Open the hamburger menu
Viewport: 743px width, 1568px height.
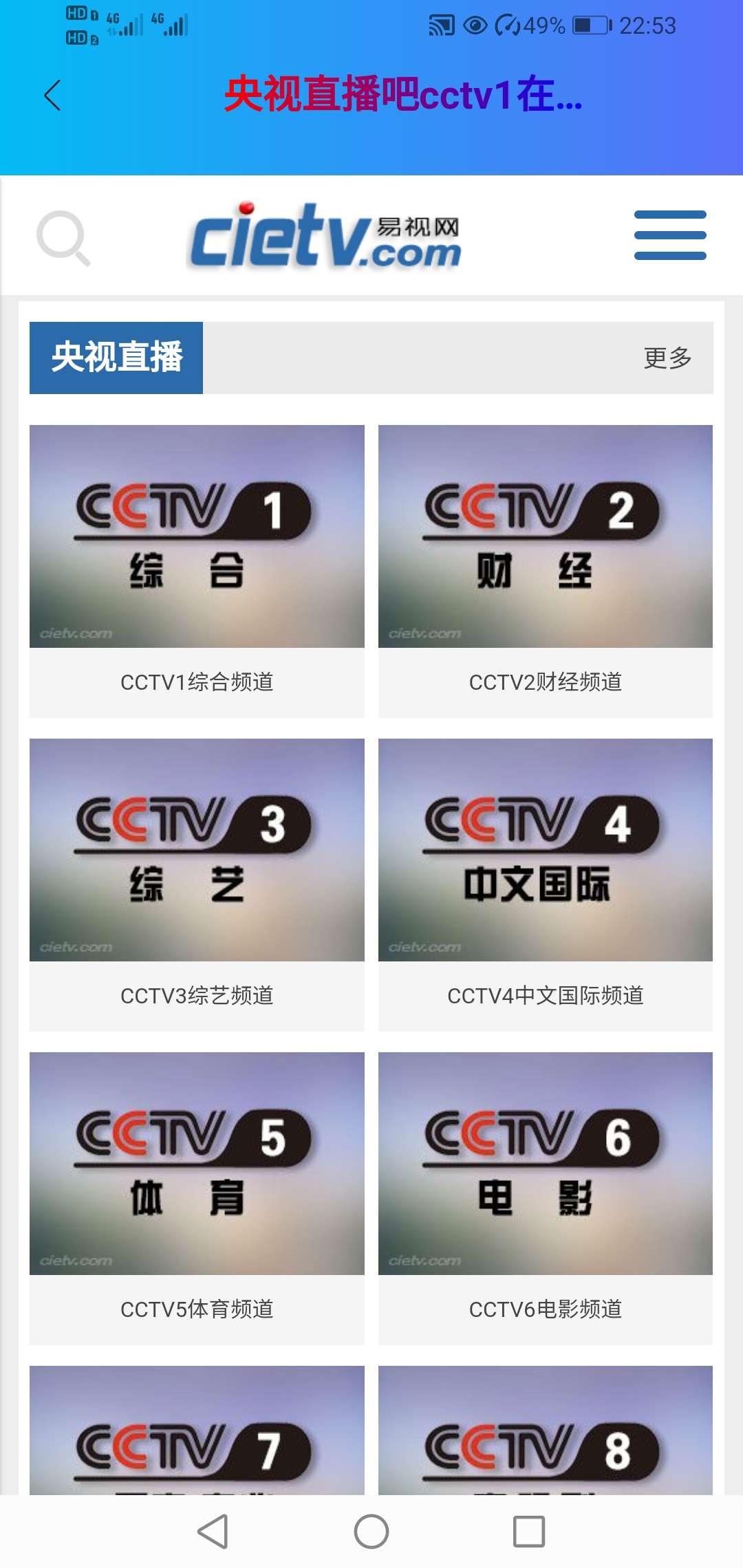(669, 235)
